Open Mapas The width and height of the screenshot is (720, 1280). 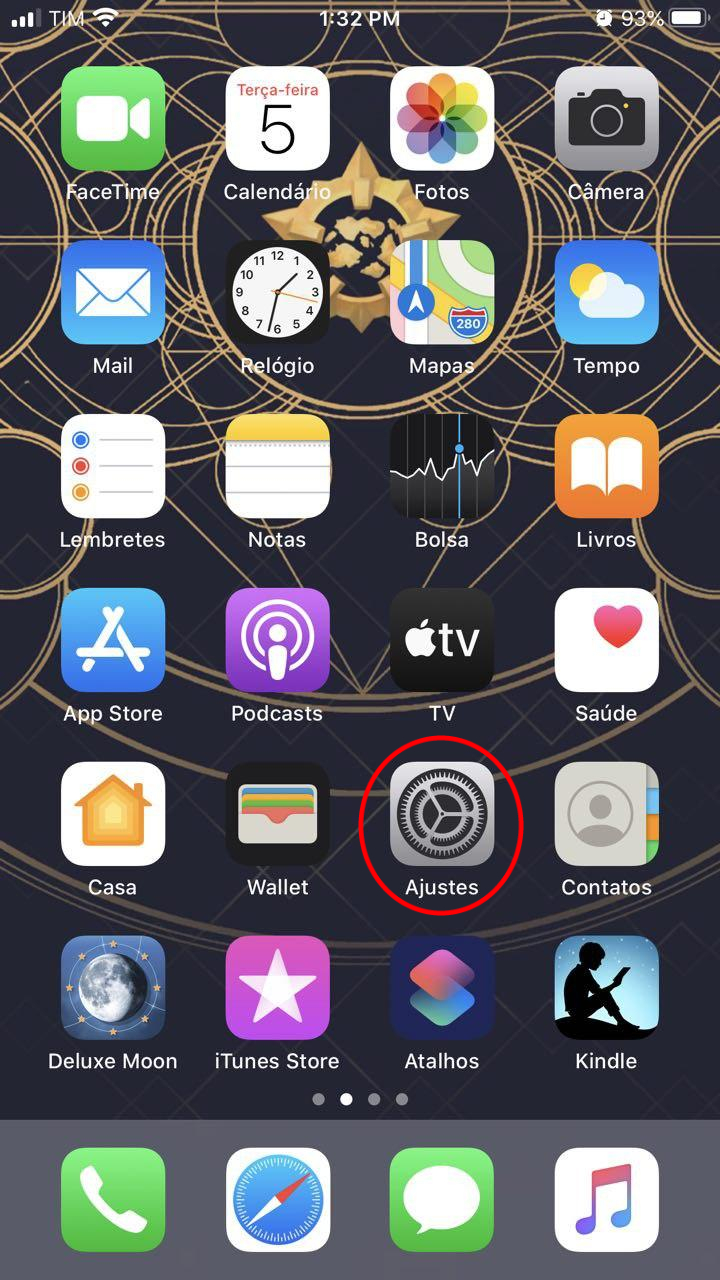pos(442,292)
